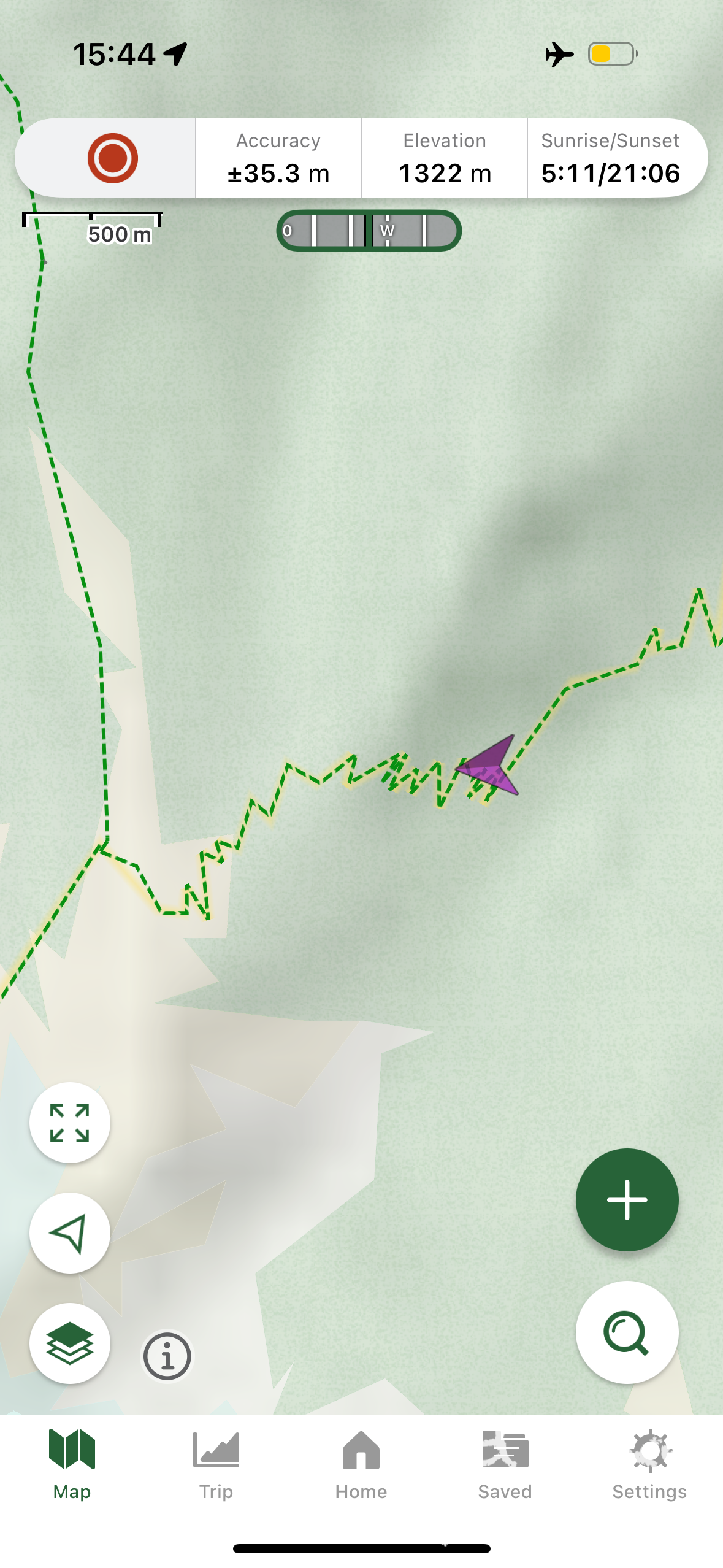Go to the Home tab
723x1568 pixels.
tap(361, 1465)
